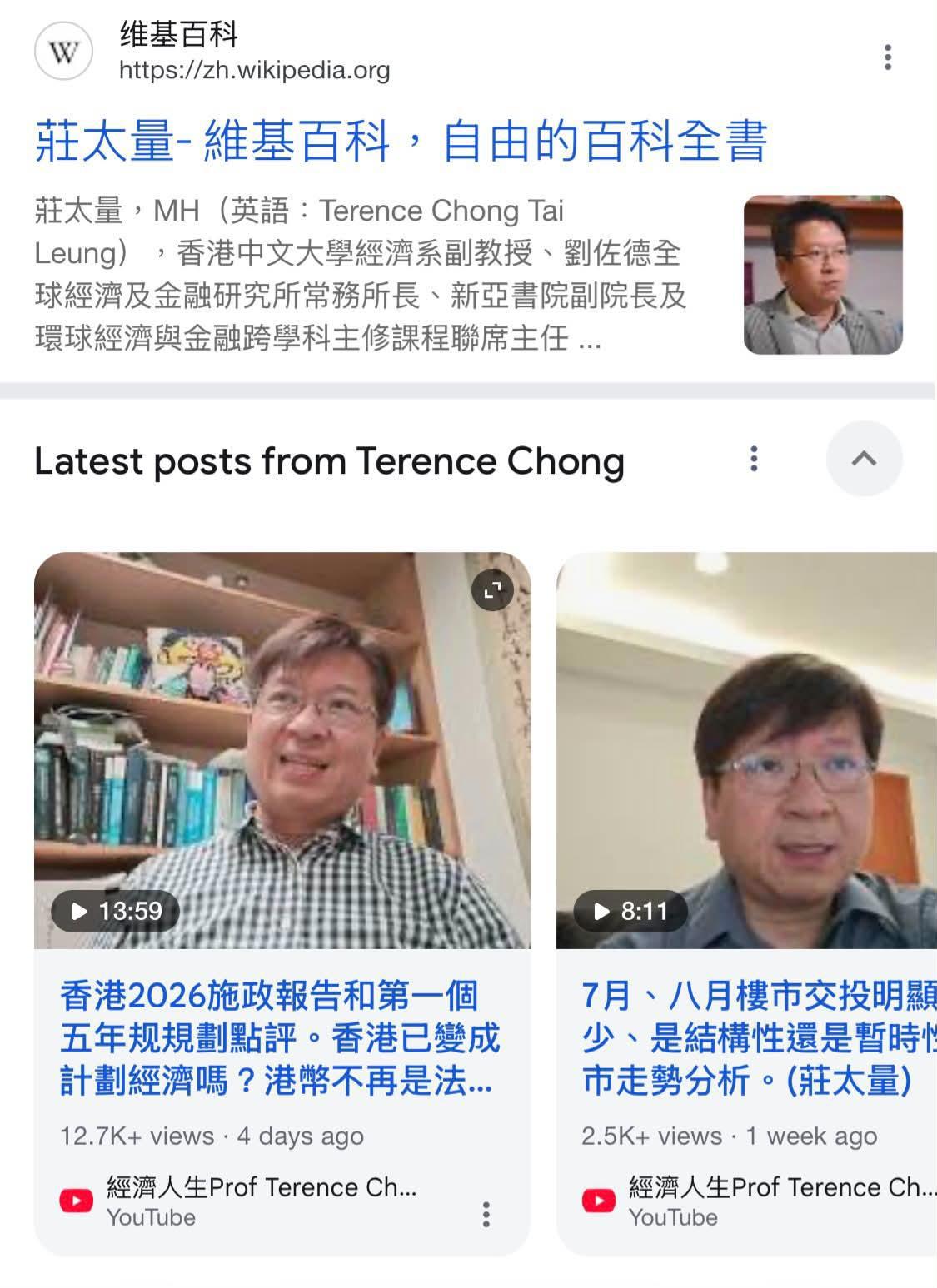Open options for the Latest posts section

pos(754,459)
